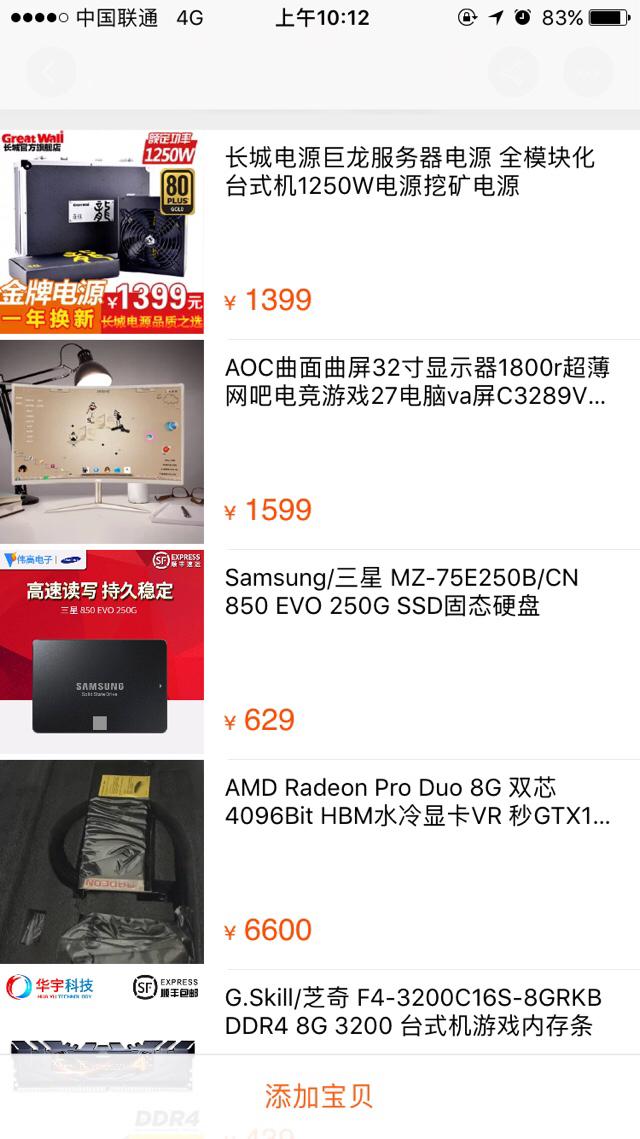Open the G.Skill DDR4 8G 3200 memory listing
This screenshot has height=1139, width=640.
413,1012
